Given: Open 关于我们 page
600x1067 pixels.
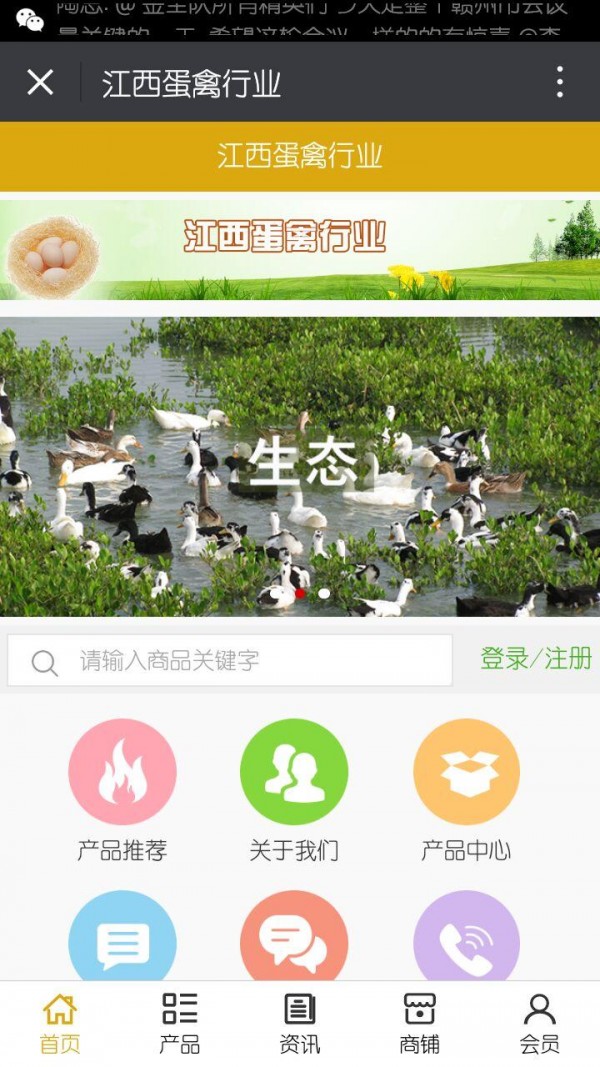Looking at the screenshot, I should point(294,772).
